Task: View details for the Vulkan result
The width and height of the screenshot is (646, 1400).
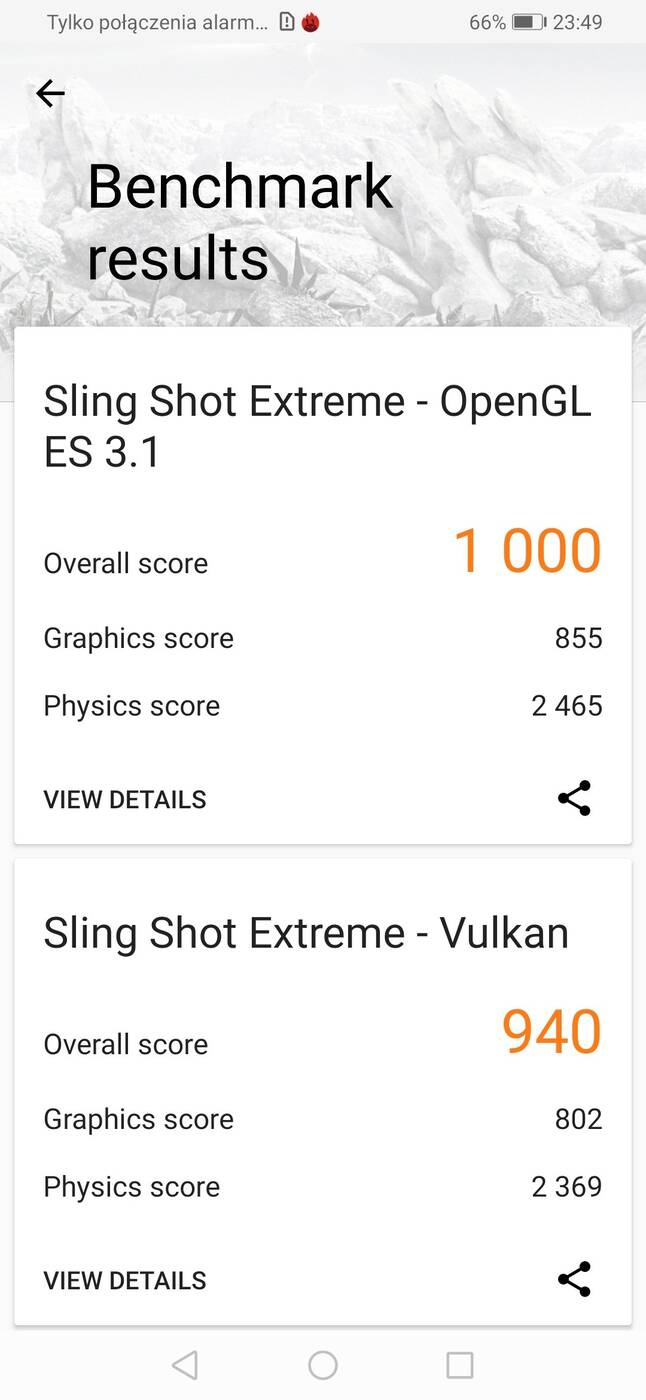Action: (125, 1280)
